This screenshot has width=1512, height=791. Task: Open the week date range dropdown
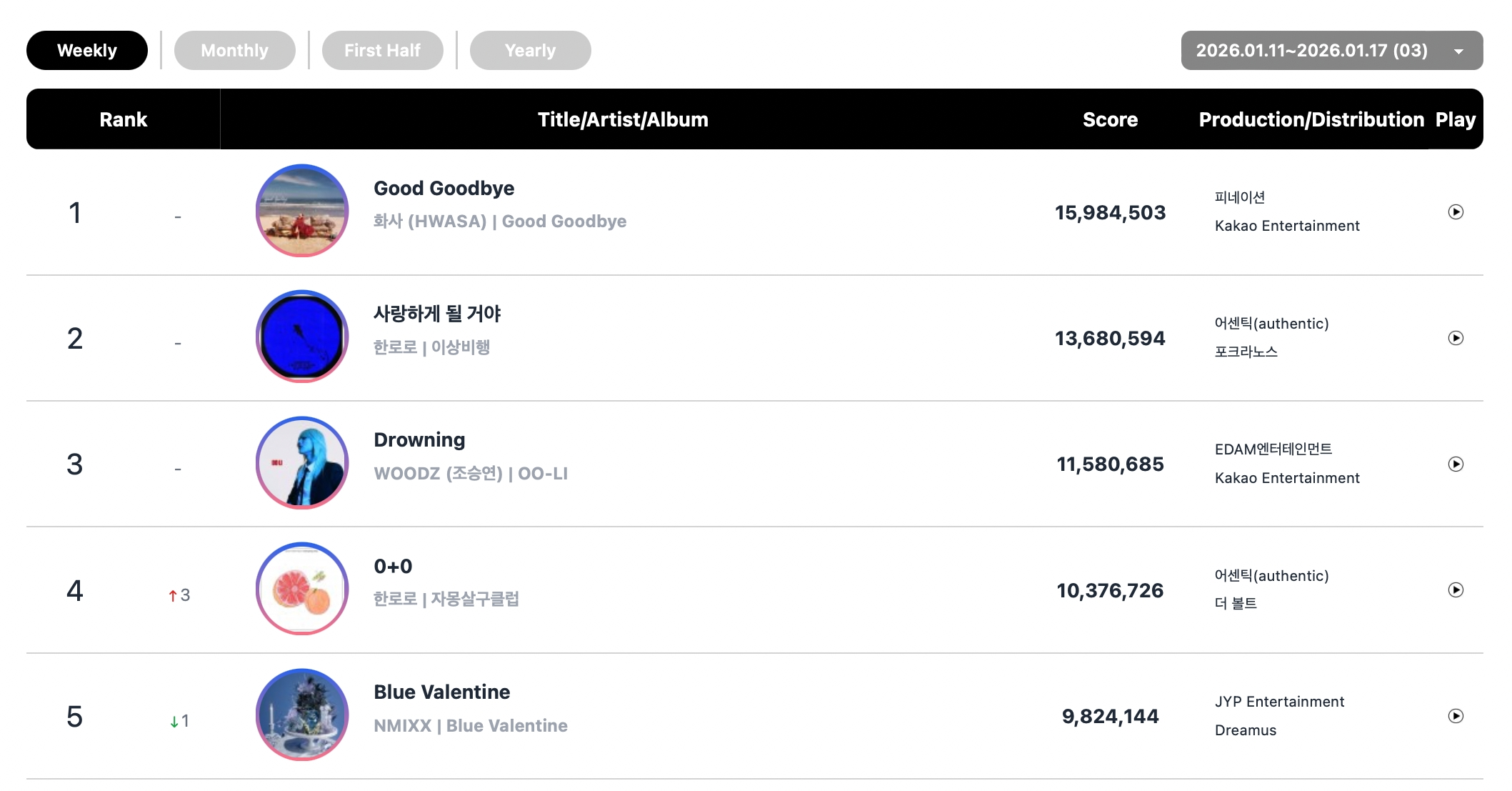1331,51
